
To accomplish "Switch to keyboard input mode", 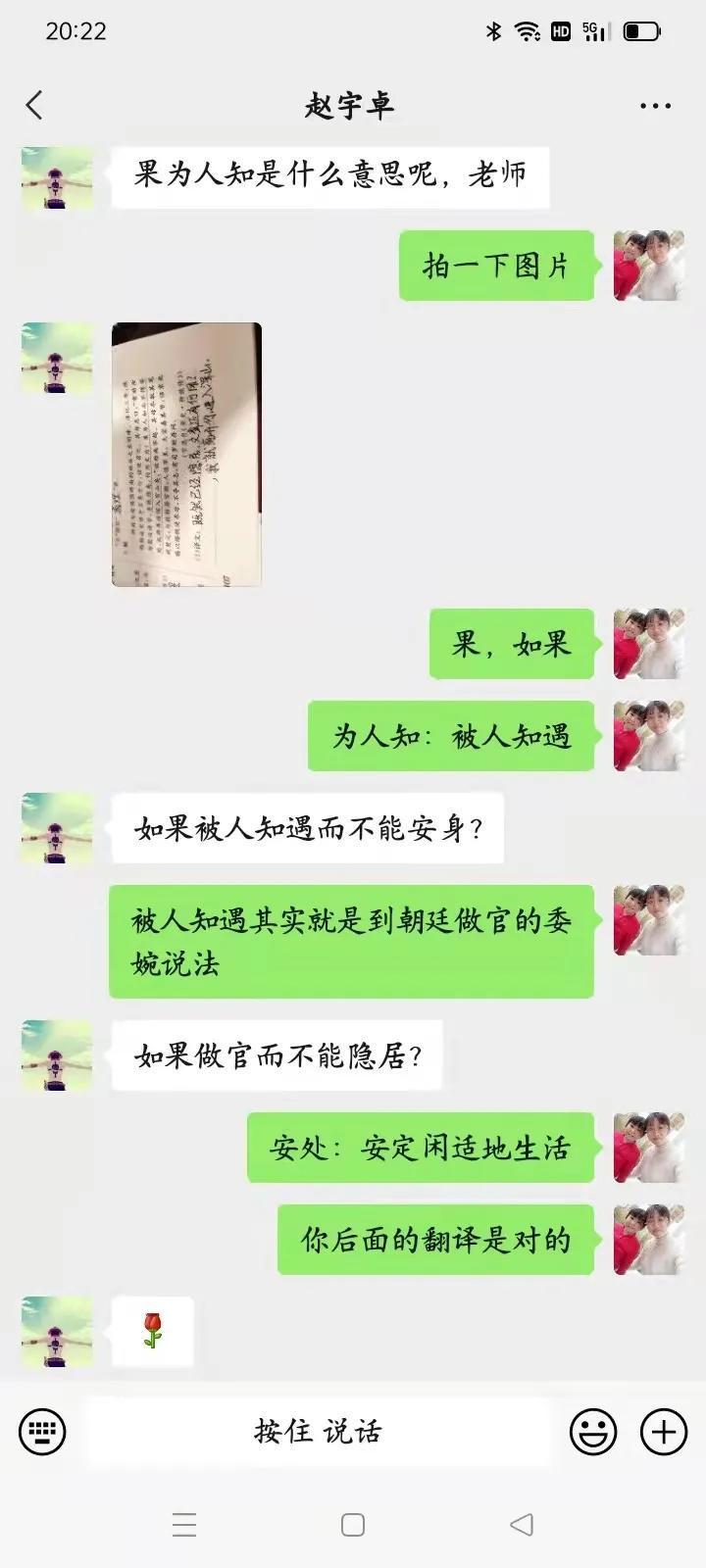I will pos(42,1432).
